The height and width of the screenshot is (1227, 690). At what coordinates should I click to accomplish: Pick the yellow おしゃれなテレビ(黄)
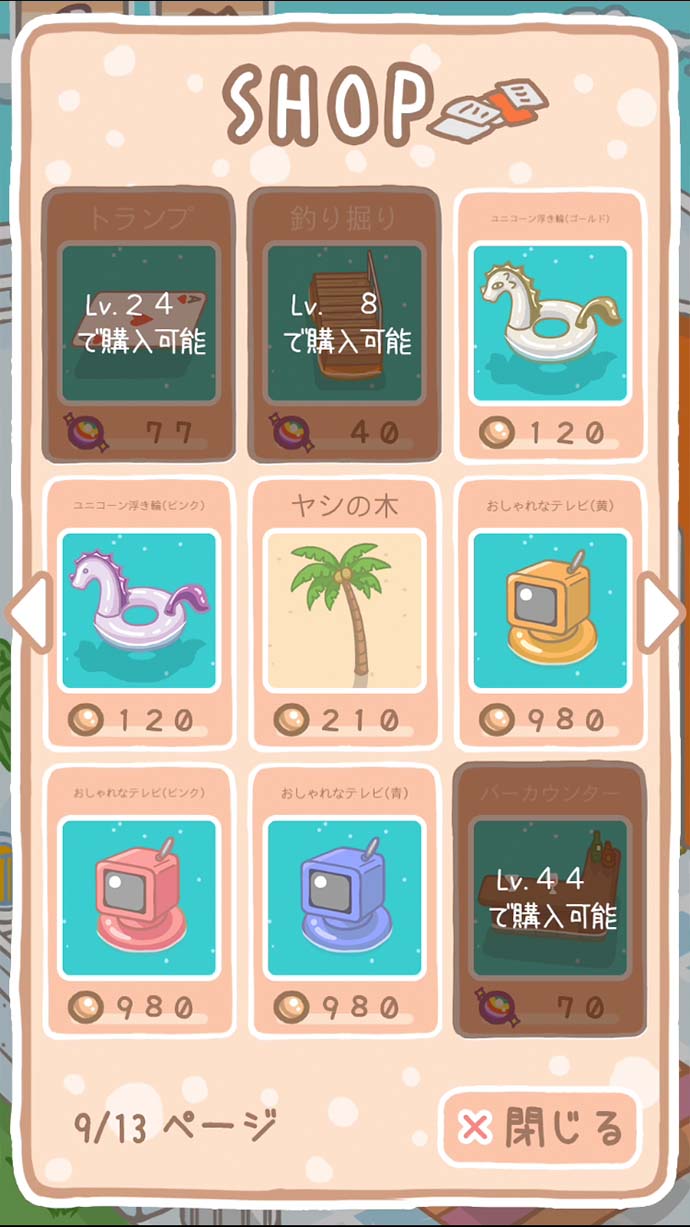pos(550,612)
